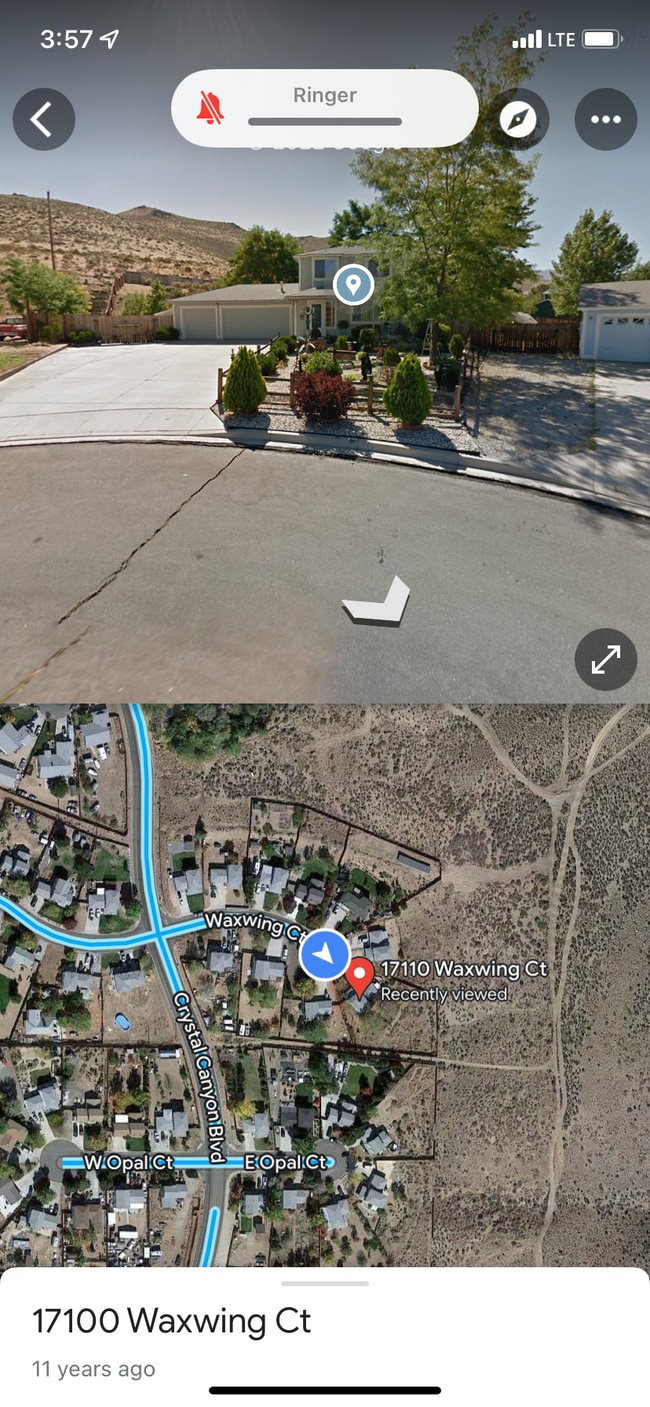Image resolution: width=650 pixels, height=1407 pixels.
Task: Tap the blue Street View position marker
Action: (324, 955)
